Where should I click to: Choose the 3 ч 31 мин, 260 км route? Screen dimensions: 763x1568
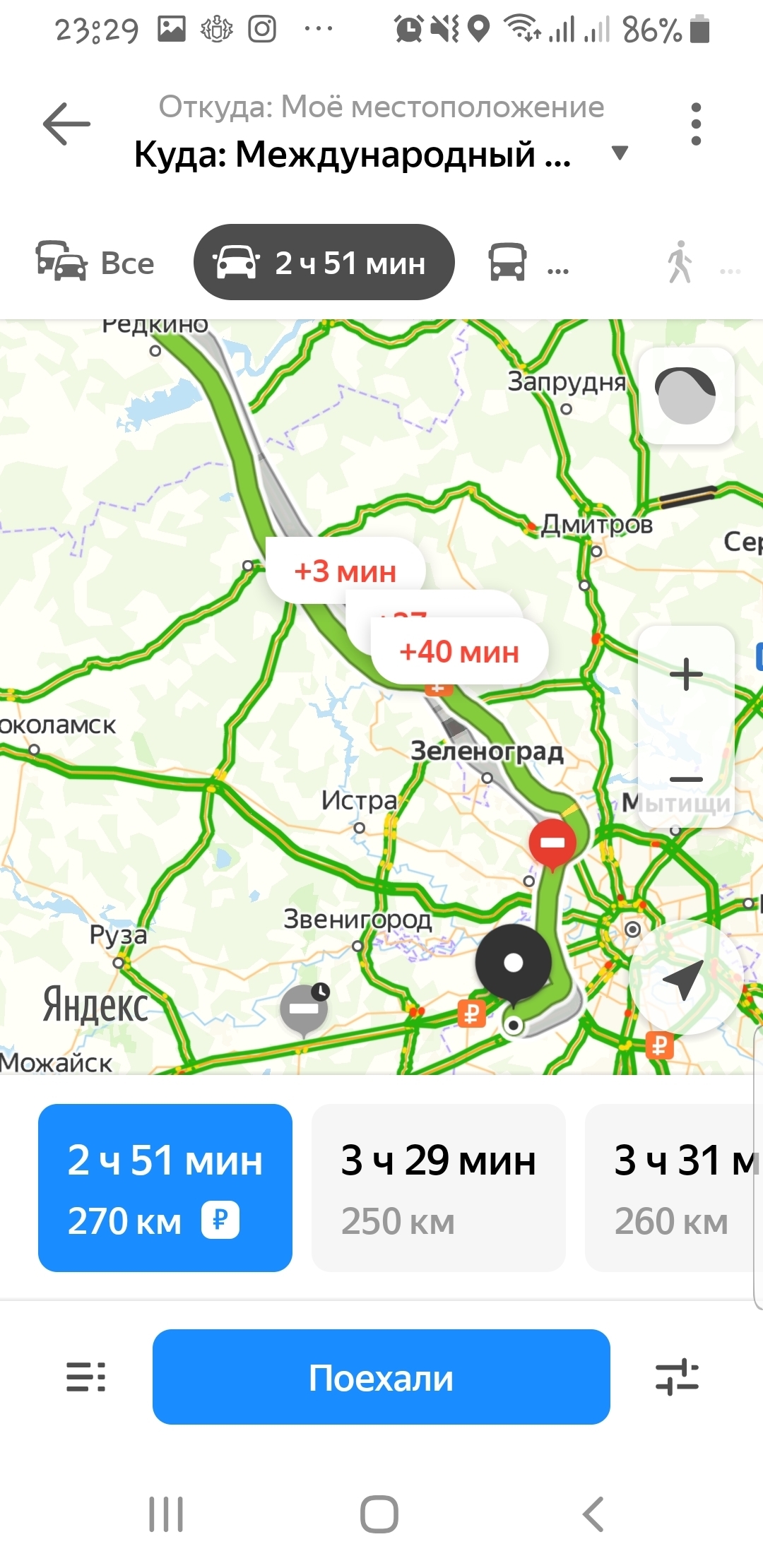coord(671,1188)
